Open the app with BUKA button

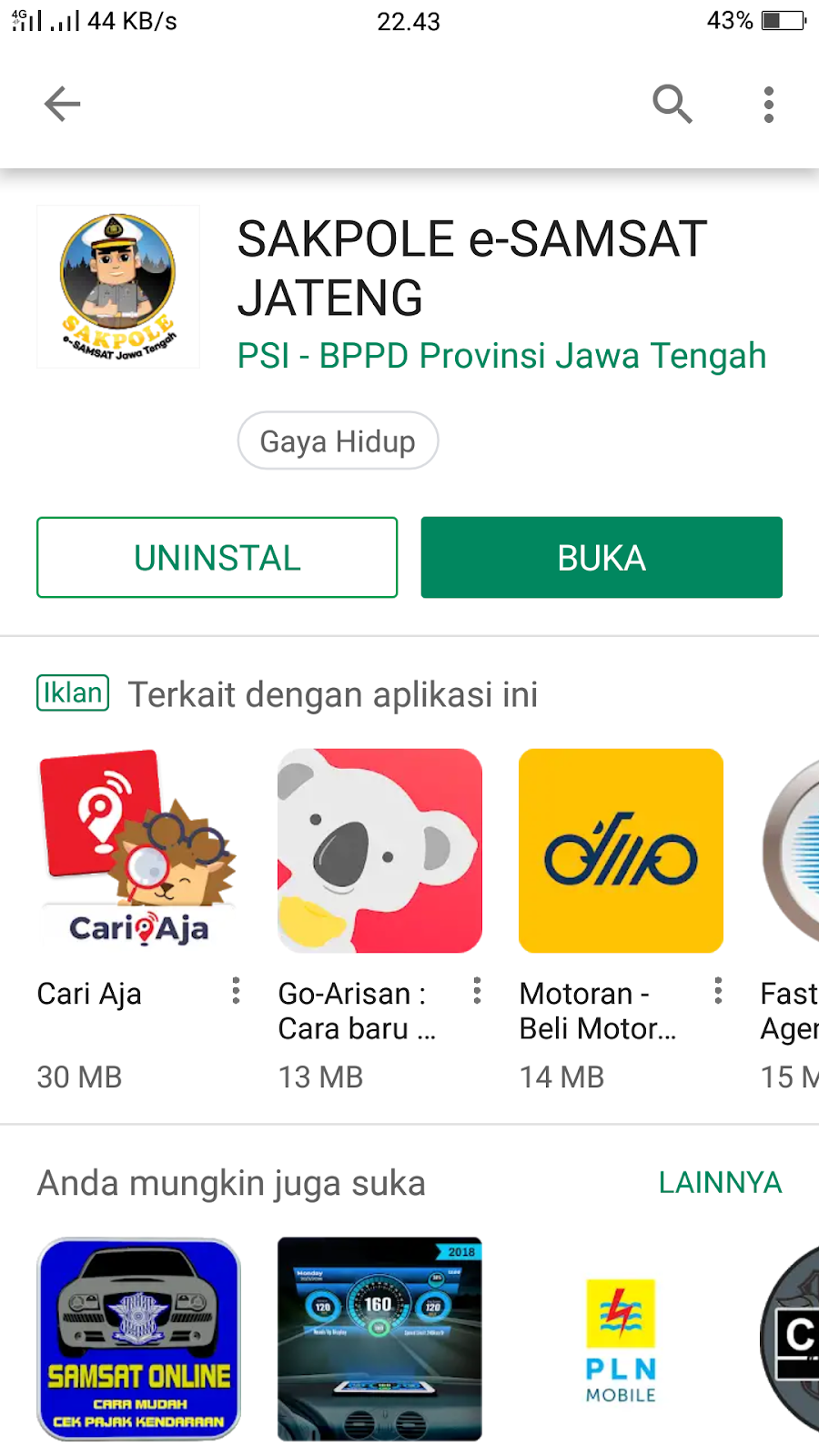tap(602, 558)
